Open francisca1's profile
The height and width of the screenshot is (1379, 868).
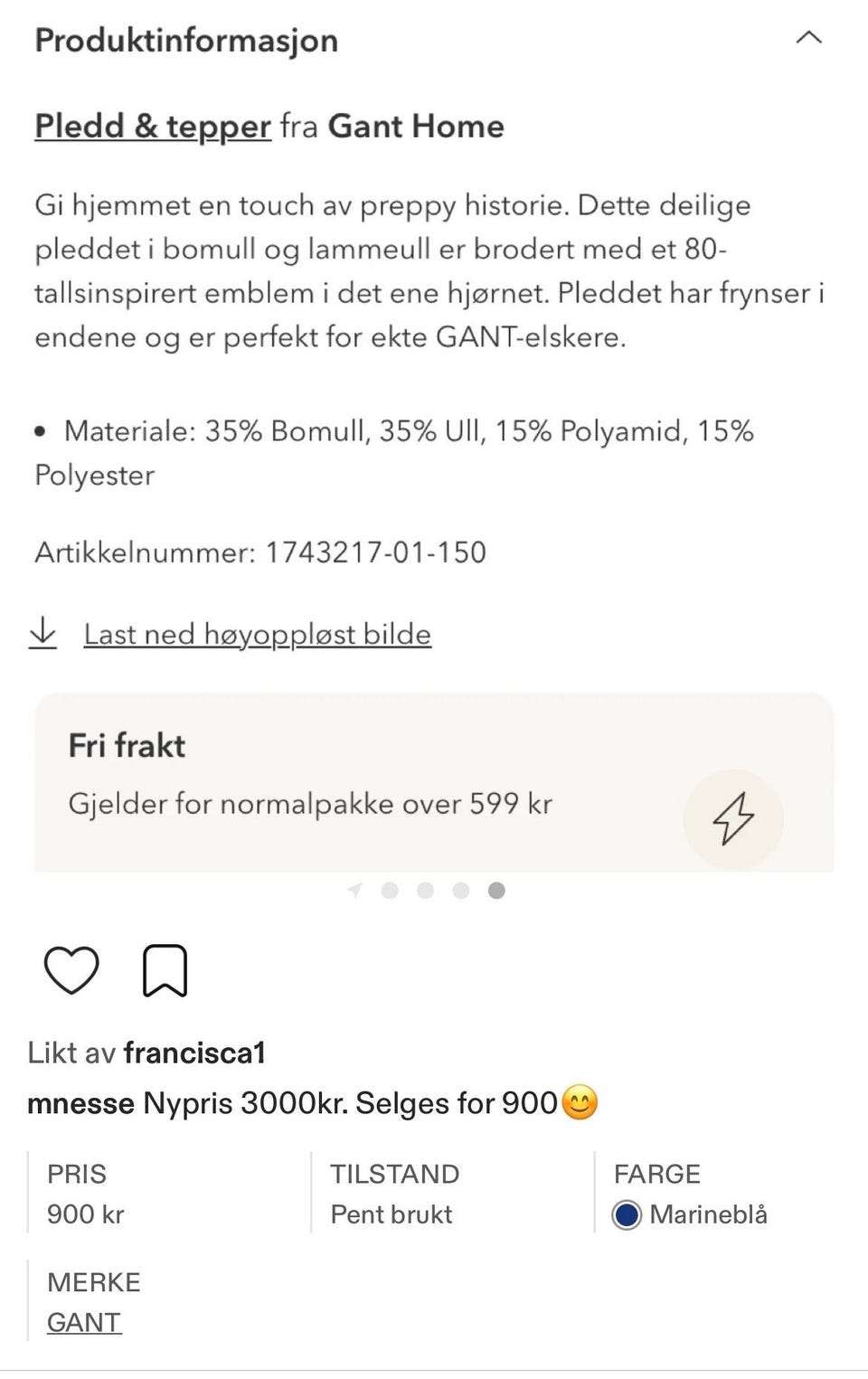(195, 1052)
